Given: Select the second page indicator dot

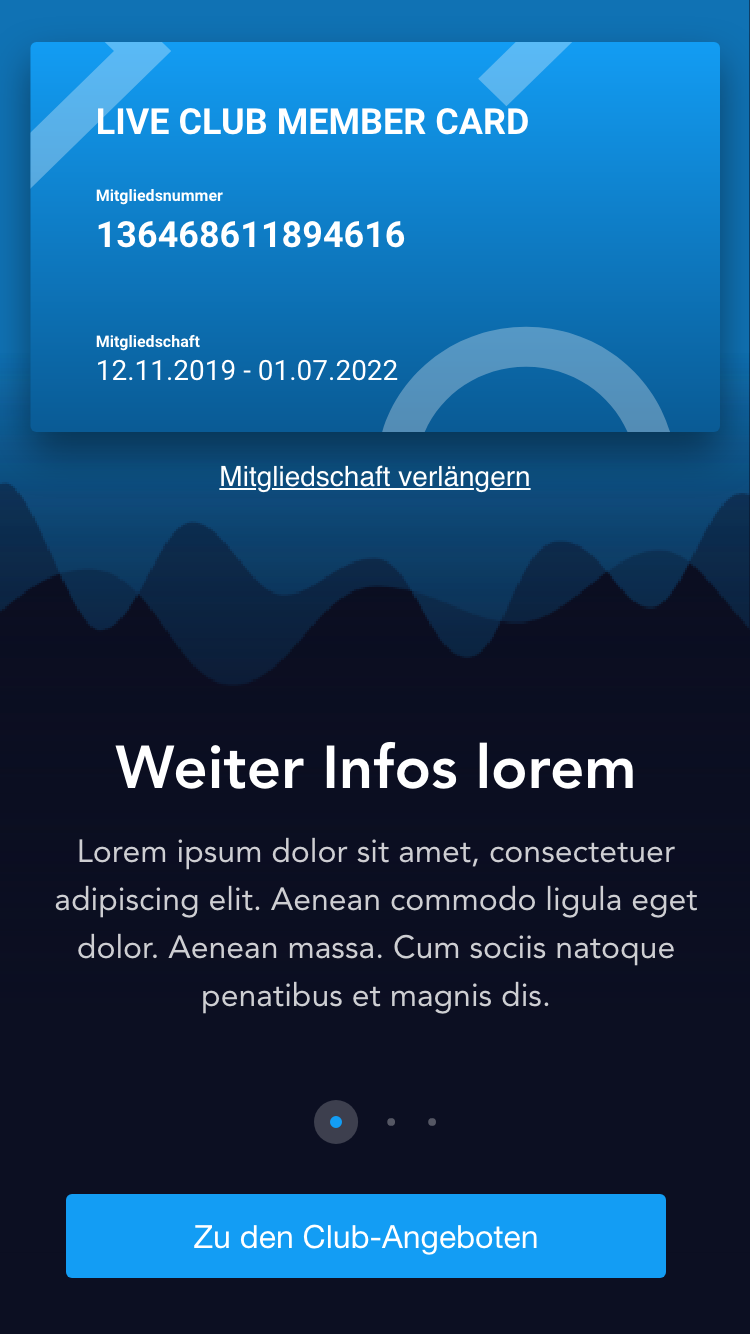Looking at the screenshot, I should point(391,1122).
